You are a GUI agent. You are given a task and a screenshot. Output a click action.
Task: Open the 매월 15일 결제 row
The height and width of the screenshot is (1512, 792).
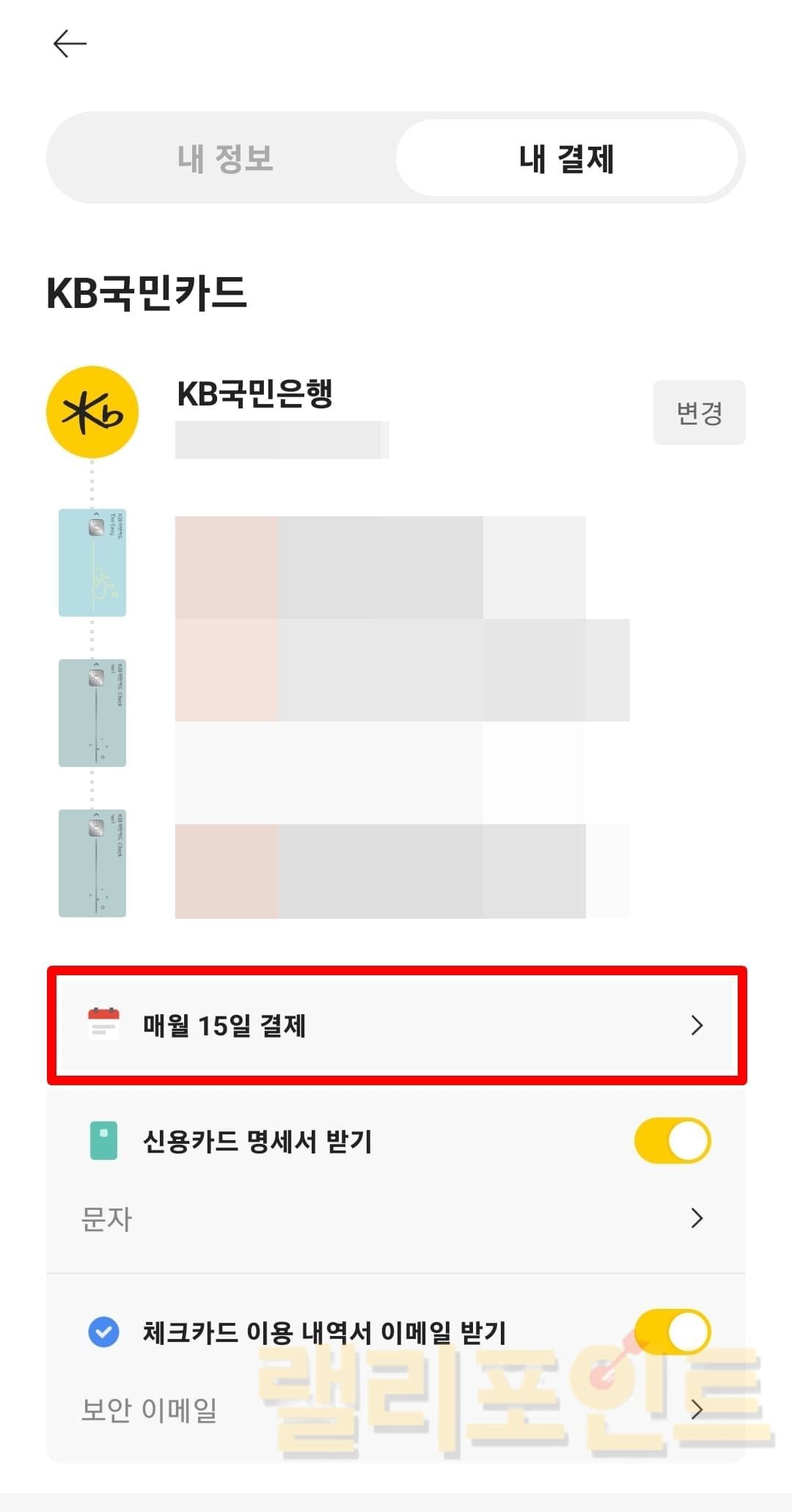[396, 1025]
